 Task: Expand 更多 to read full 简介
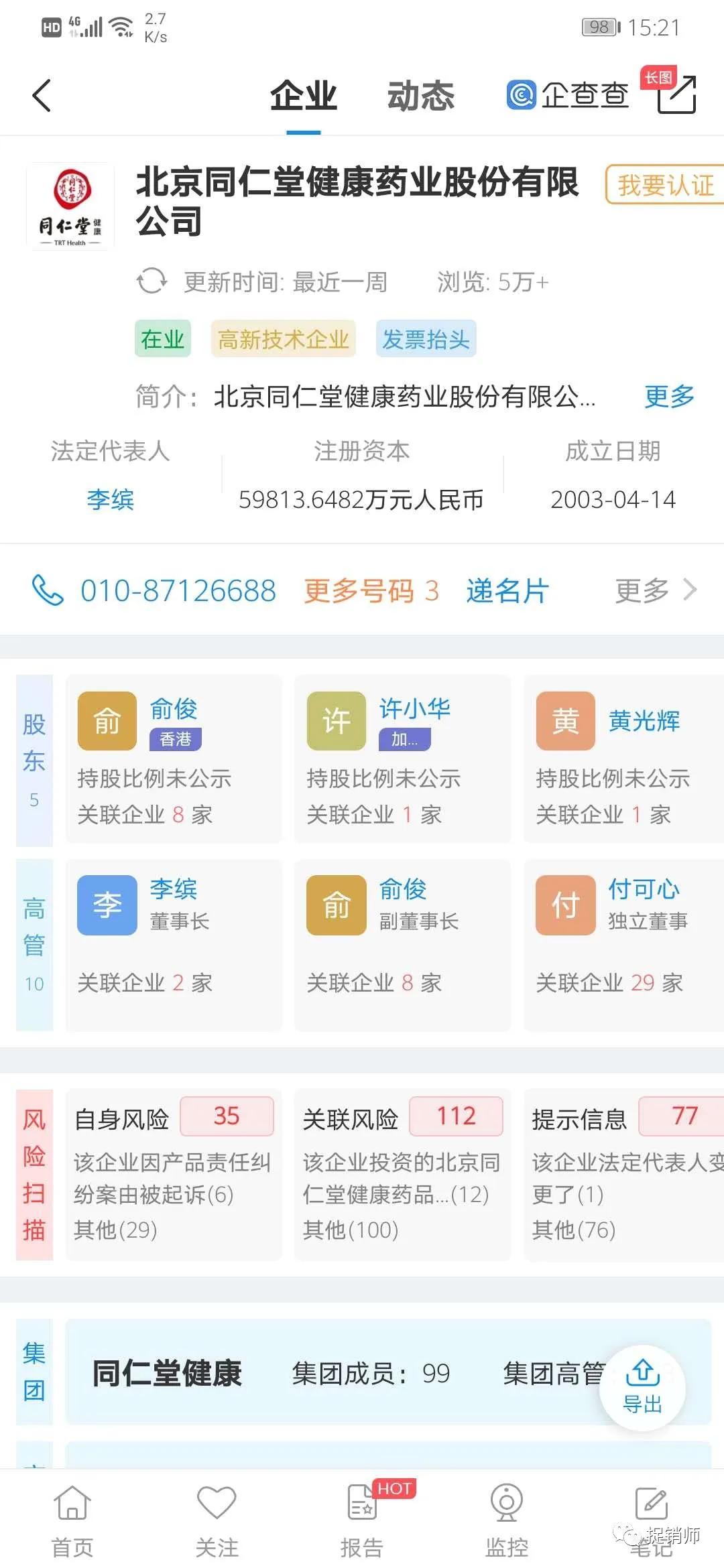coord(668,397)
